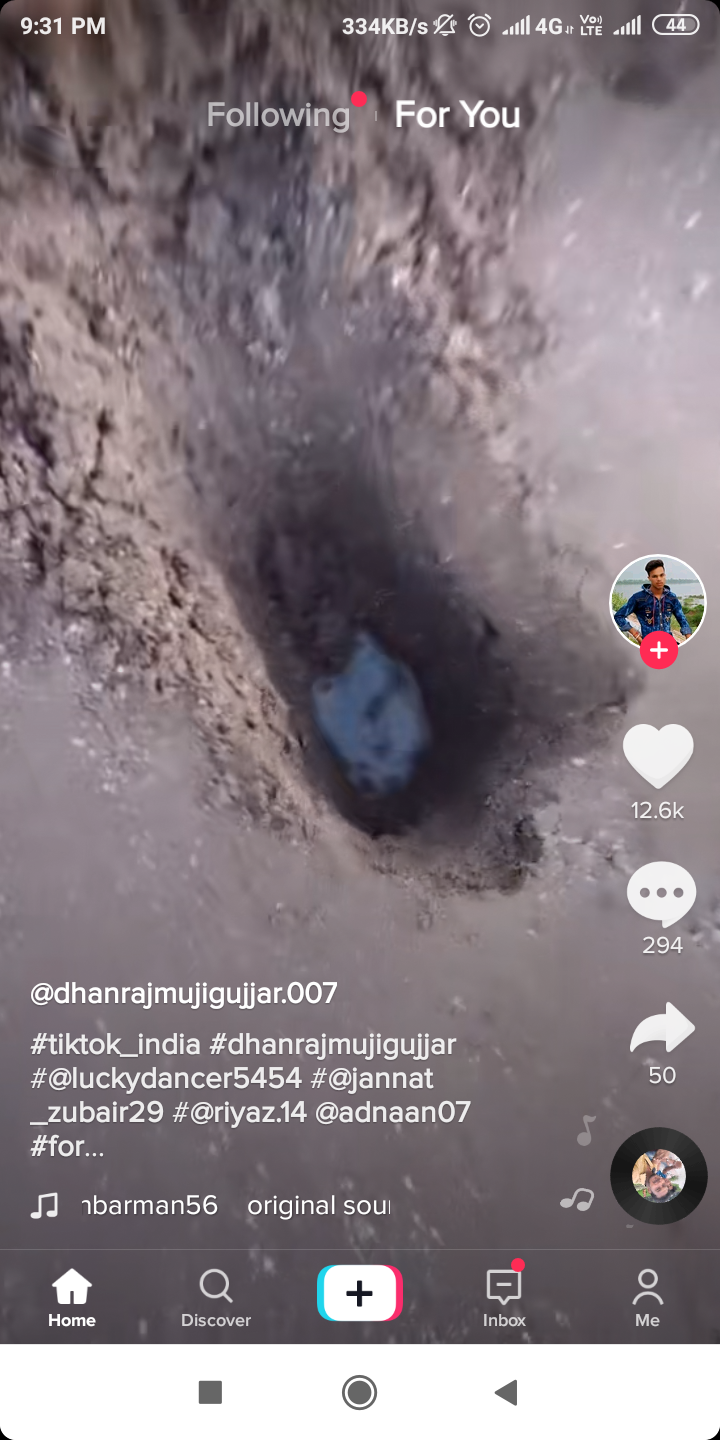Open @dhanrajmujigujjar.007 profile via username
720x1440 pixels.
point(182,993)
